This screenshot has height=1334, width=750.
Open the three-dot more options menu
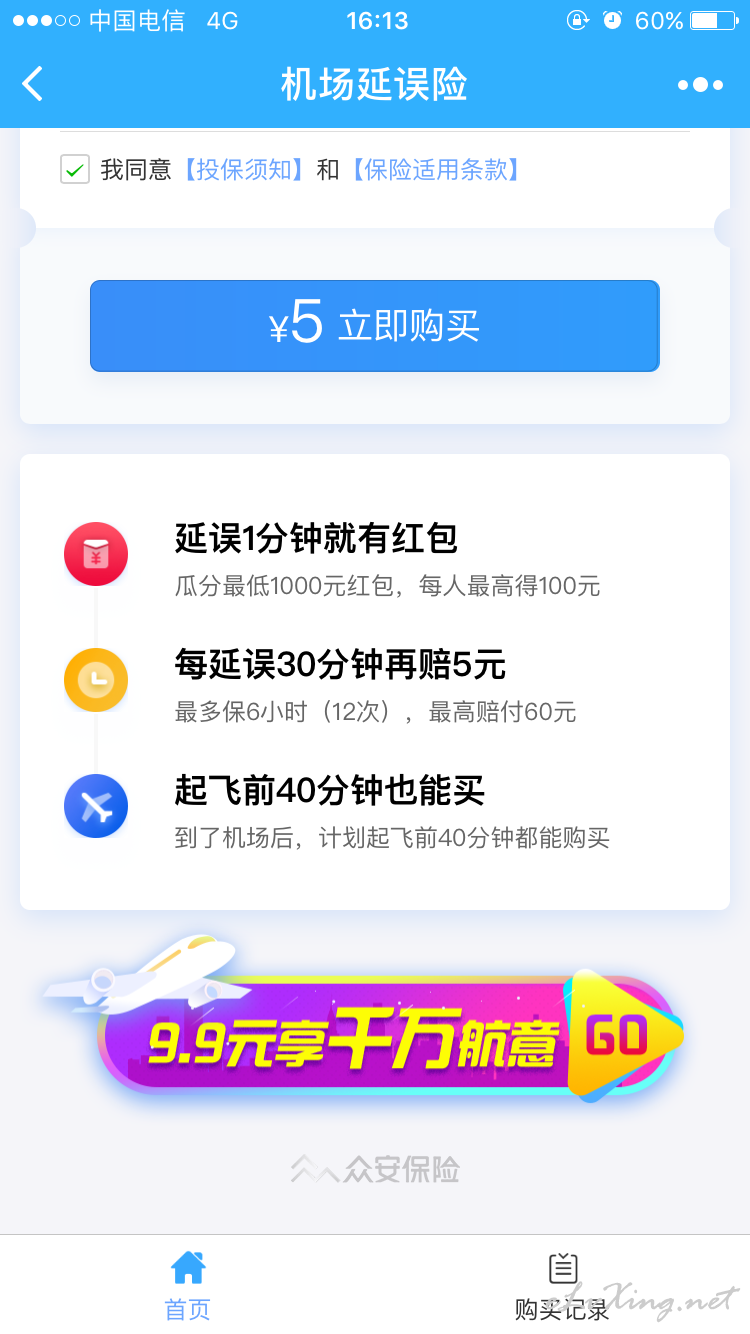(700, 85)
